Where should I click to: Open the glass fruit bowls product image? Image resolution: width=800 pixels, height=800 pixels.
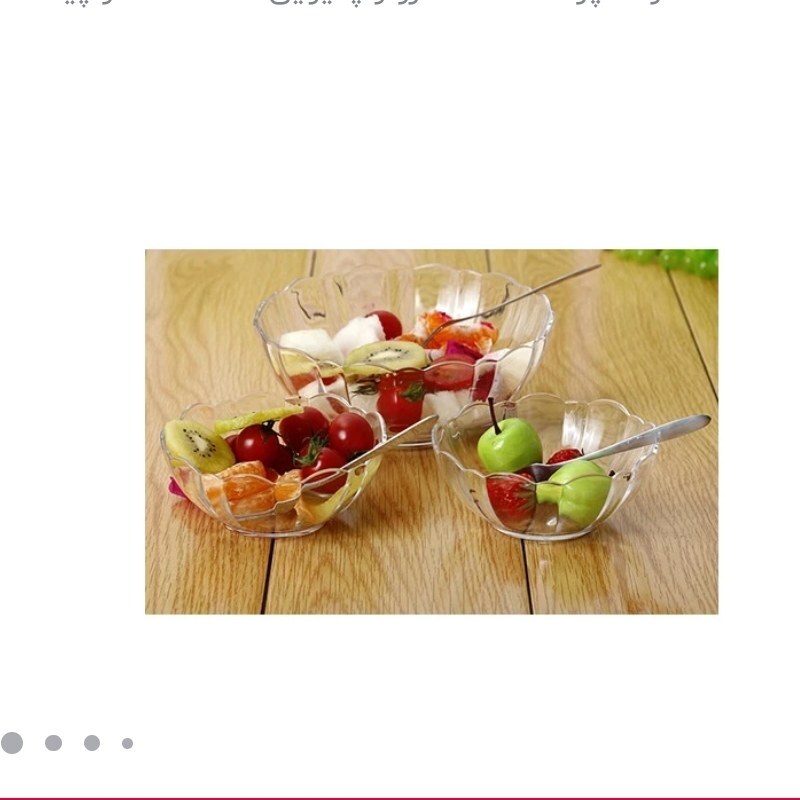pos(431,431)
